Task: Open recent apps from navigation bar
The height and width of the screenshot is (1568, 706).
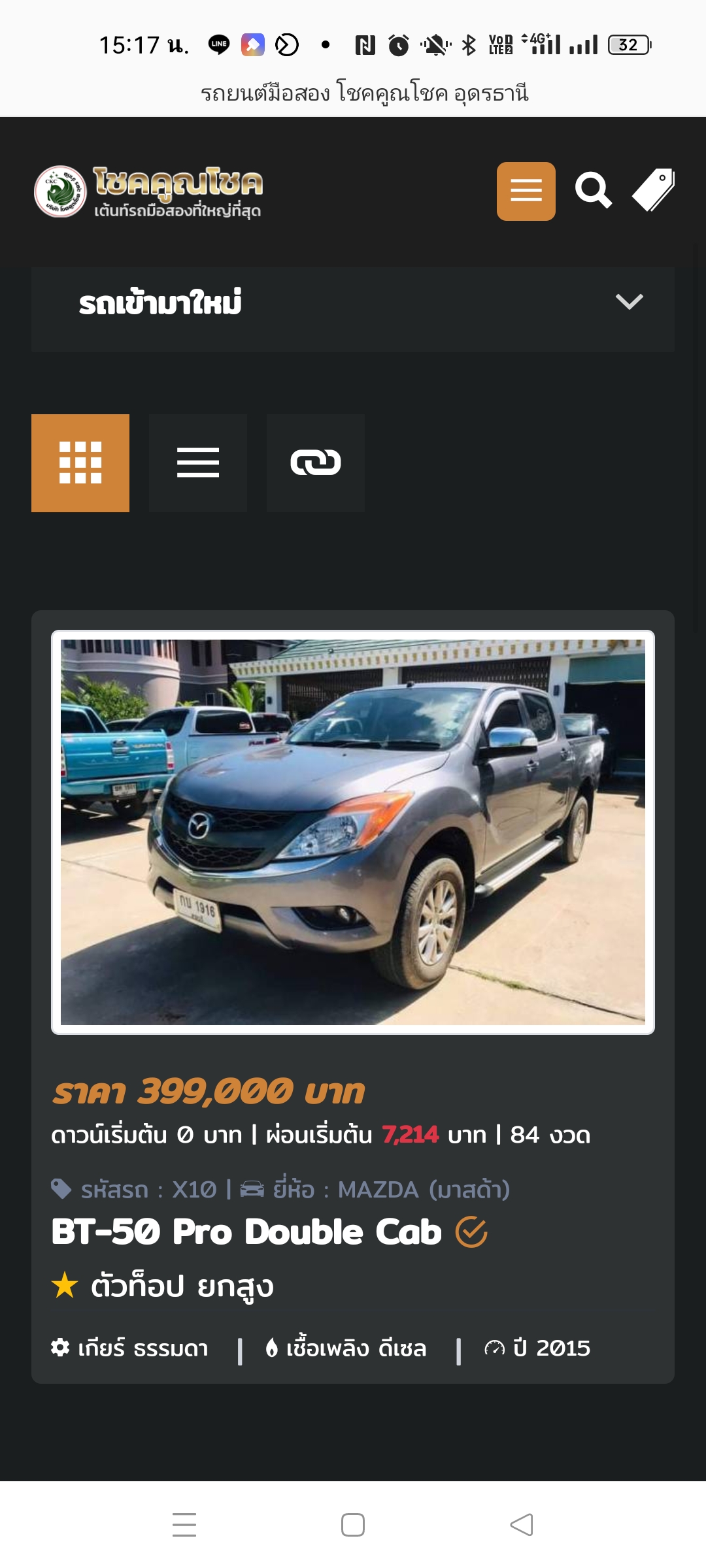Action: coord(184,1524)
